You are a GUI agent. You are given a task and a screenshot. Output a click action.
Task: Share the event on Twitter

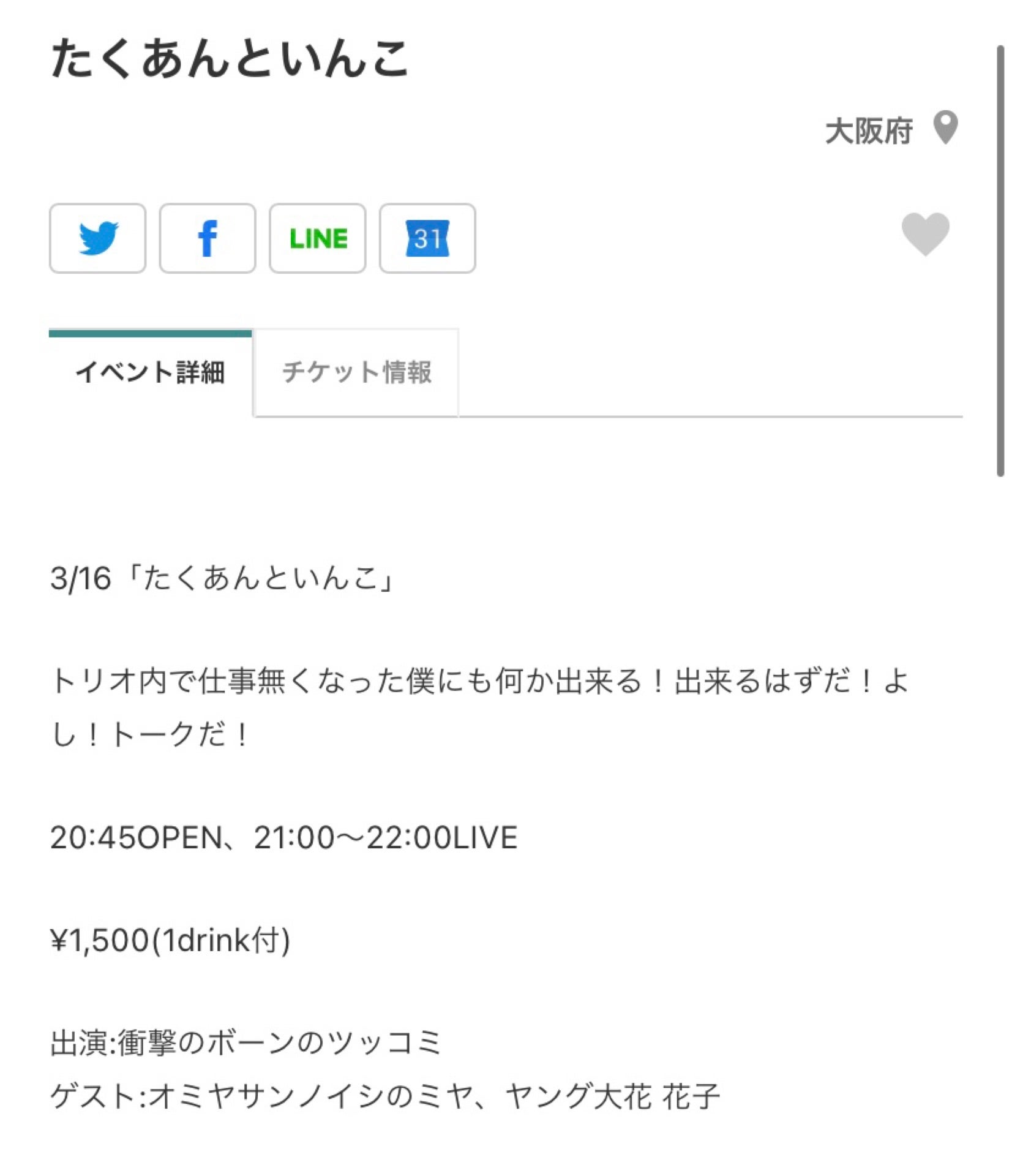click(98, 239)
